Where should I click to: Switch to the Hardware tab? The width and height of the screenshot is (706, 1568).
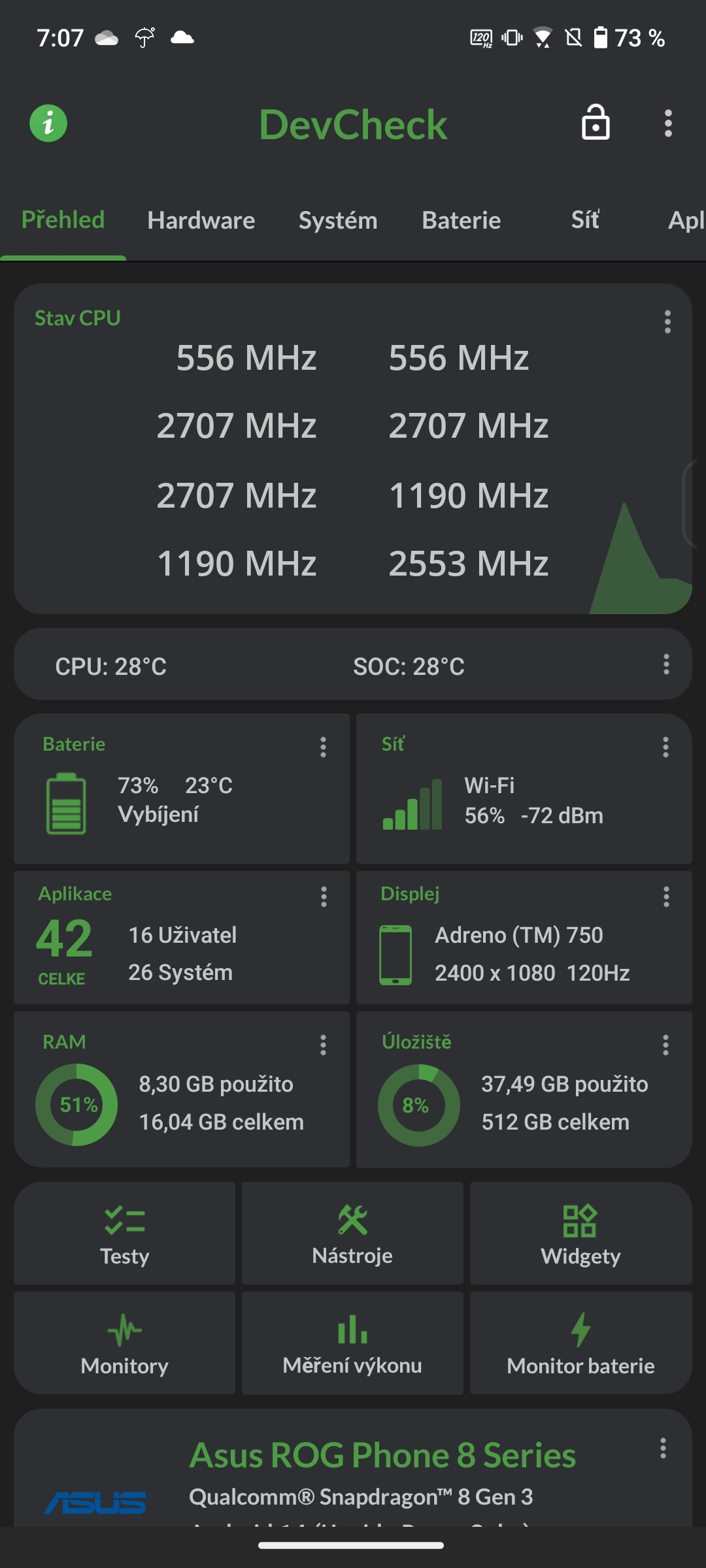coord(201,220)
